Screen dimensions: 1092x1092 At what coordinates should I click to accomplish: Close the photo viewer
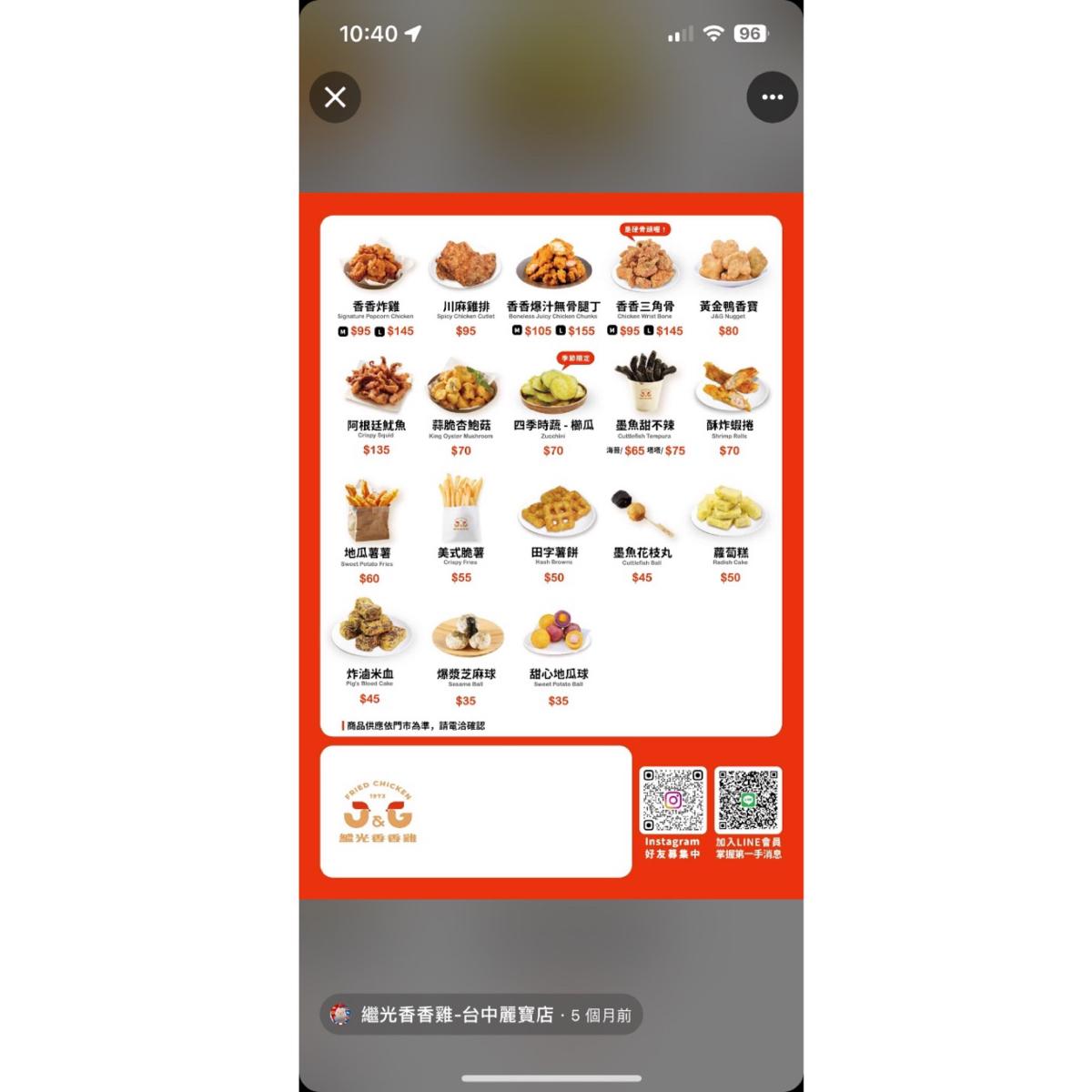pos(335,97)
